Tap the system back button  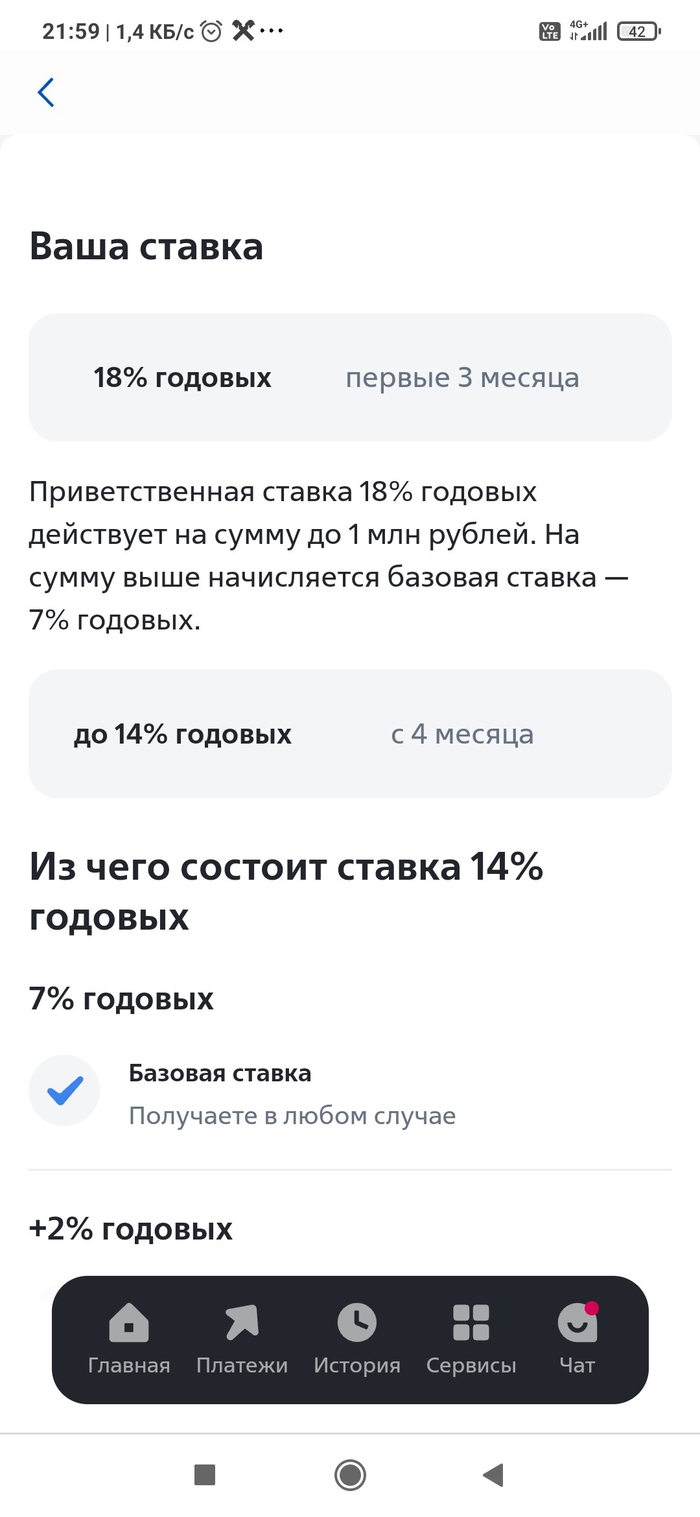[x=492, y=1474]
